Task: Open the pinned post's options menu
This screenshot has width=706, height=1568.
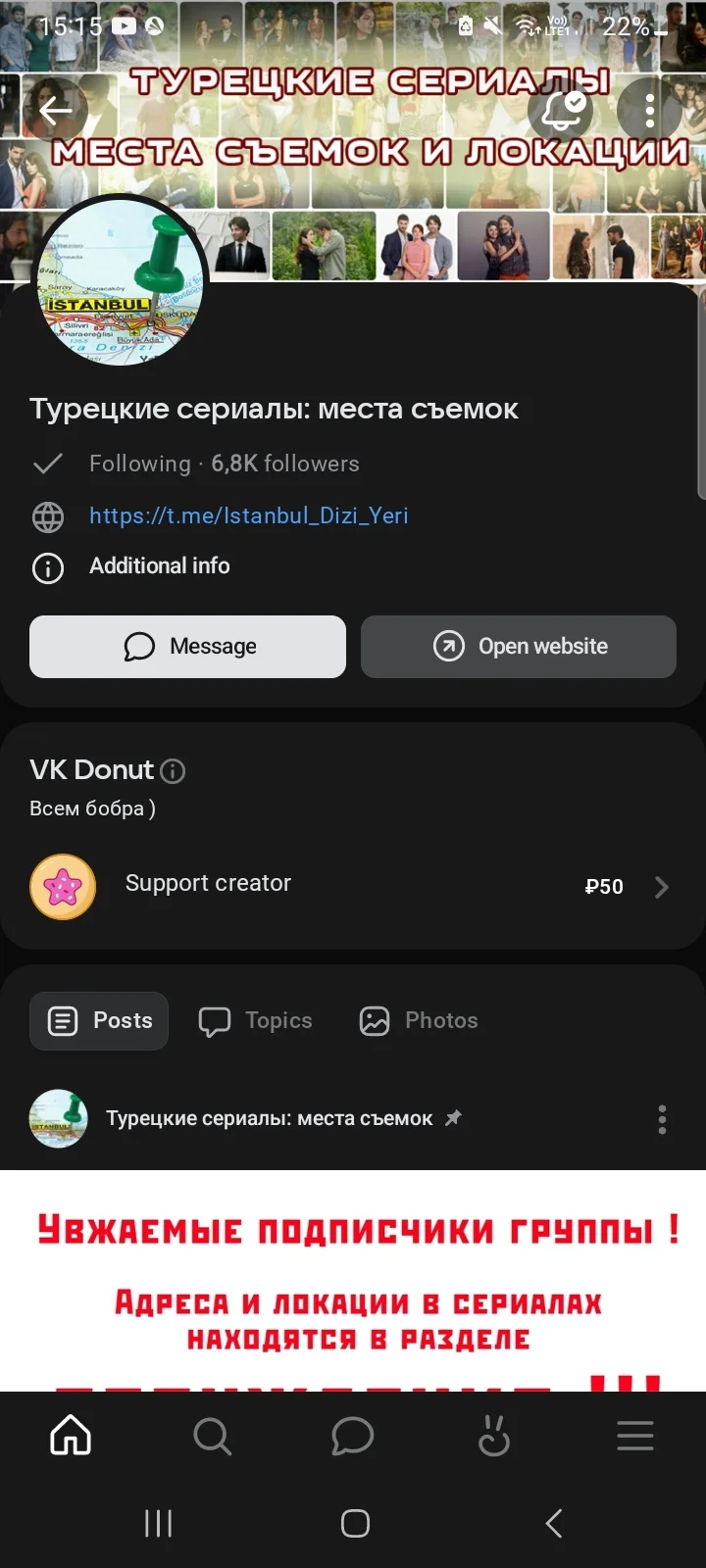Action: (x=662, y=1119)
